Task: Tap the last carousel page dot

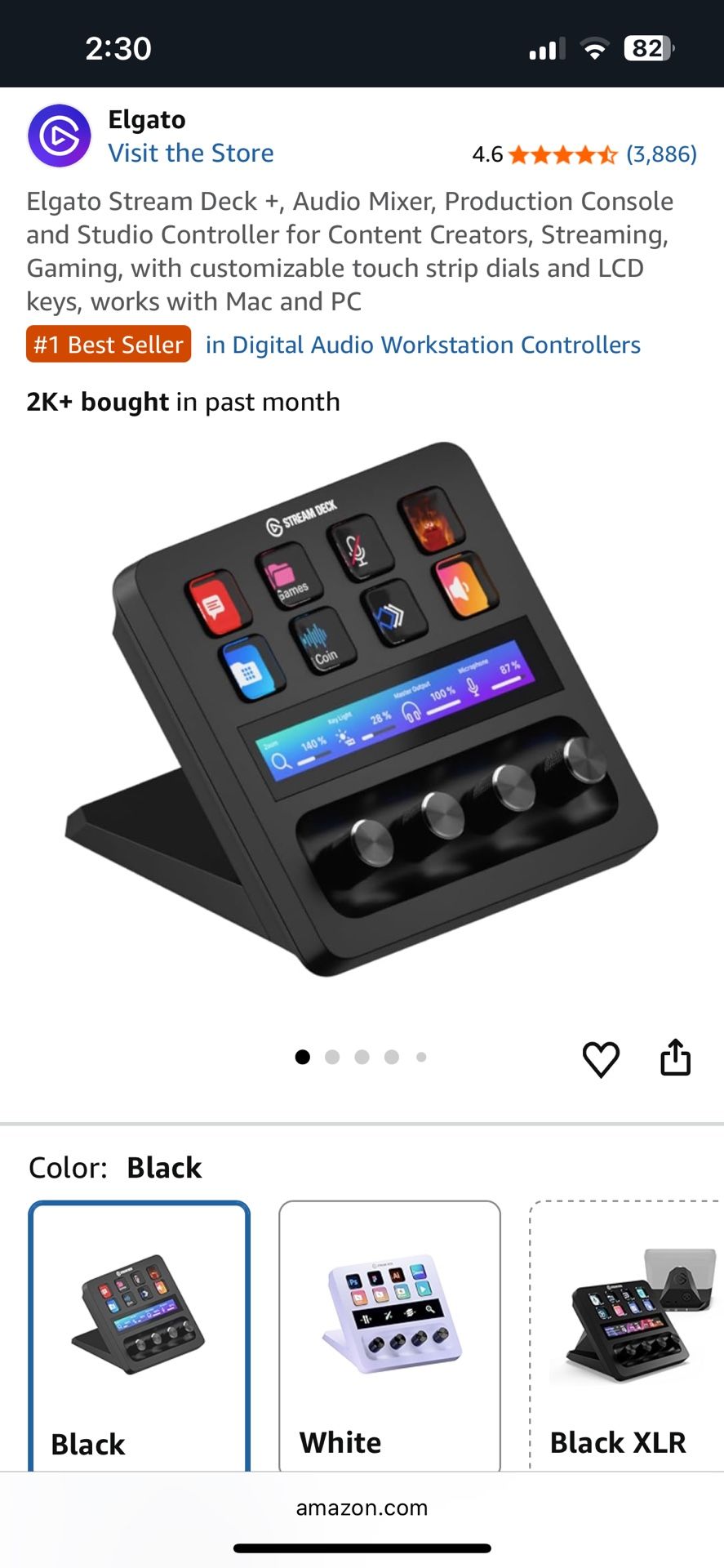Action: (422, 1056)
